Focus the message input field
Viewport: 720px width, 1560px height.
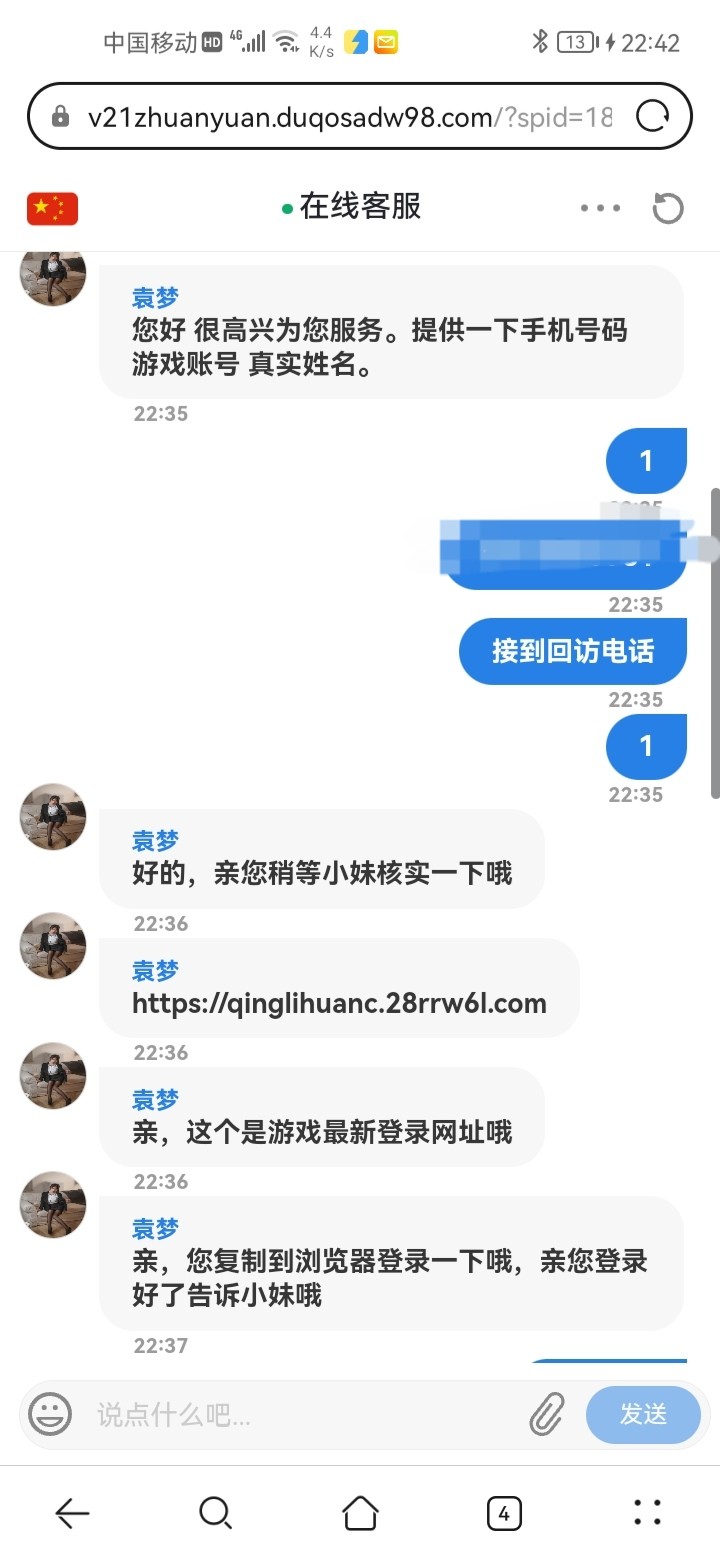click(300, 1414)
